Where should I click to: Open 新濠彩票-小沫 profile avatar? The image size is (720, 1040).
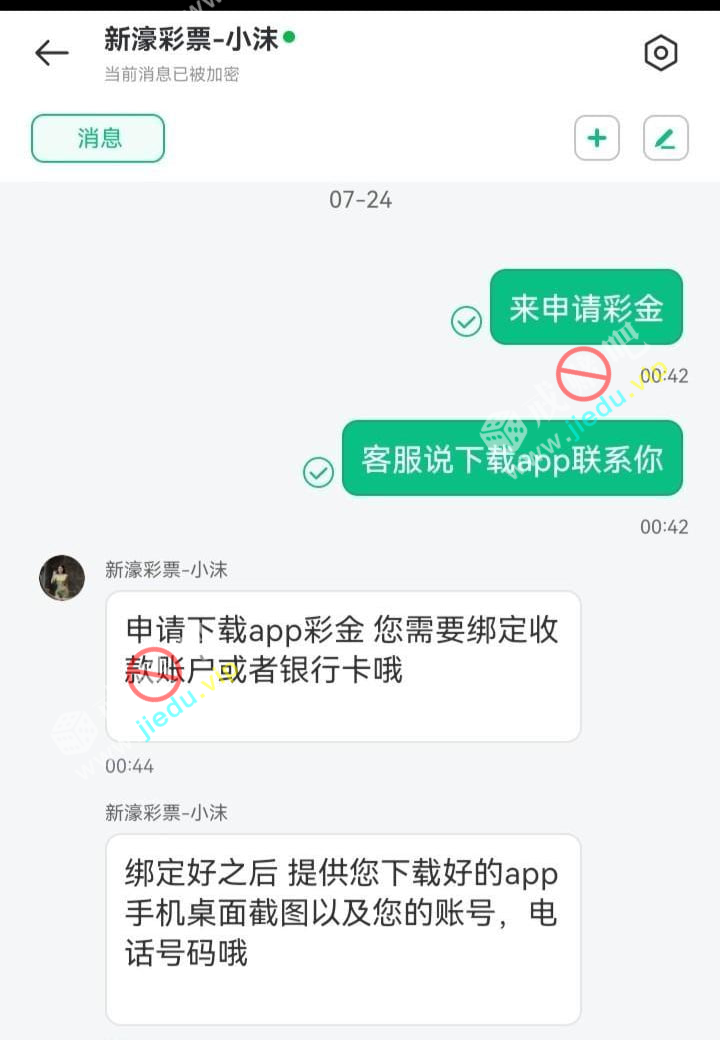click(62, 578)
